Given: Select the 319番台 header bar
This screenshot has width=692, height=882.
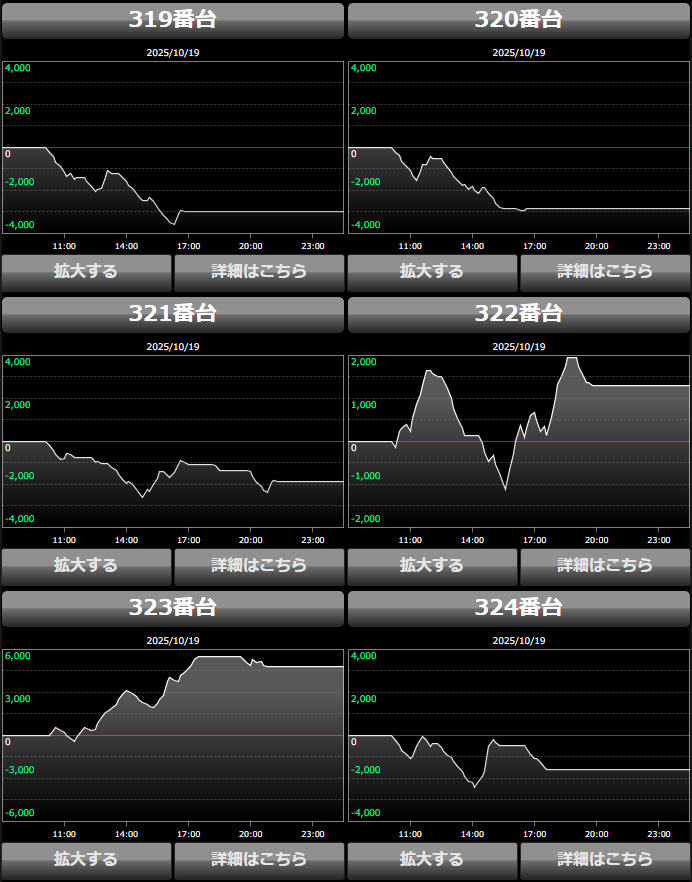Looking at the screenshot, I should point(173,20).
